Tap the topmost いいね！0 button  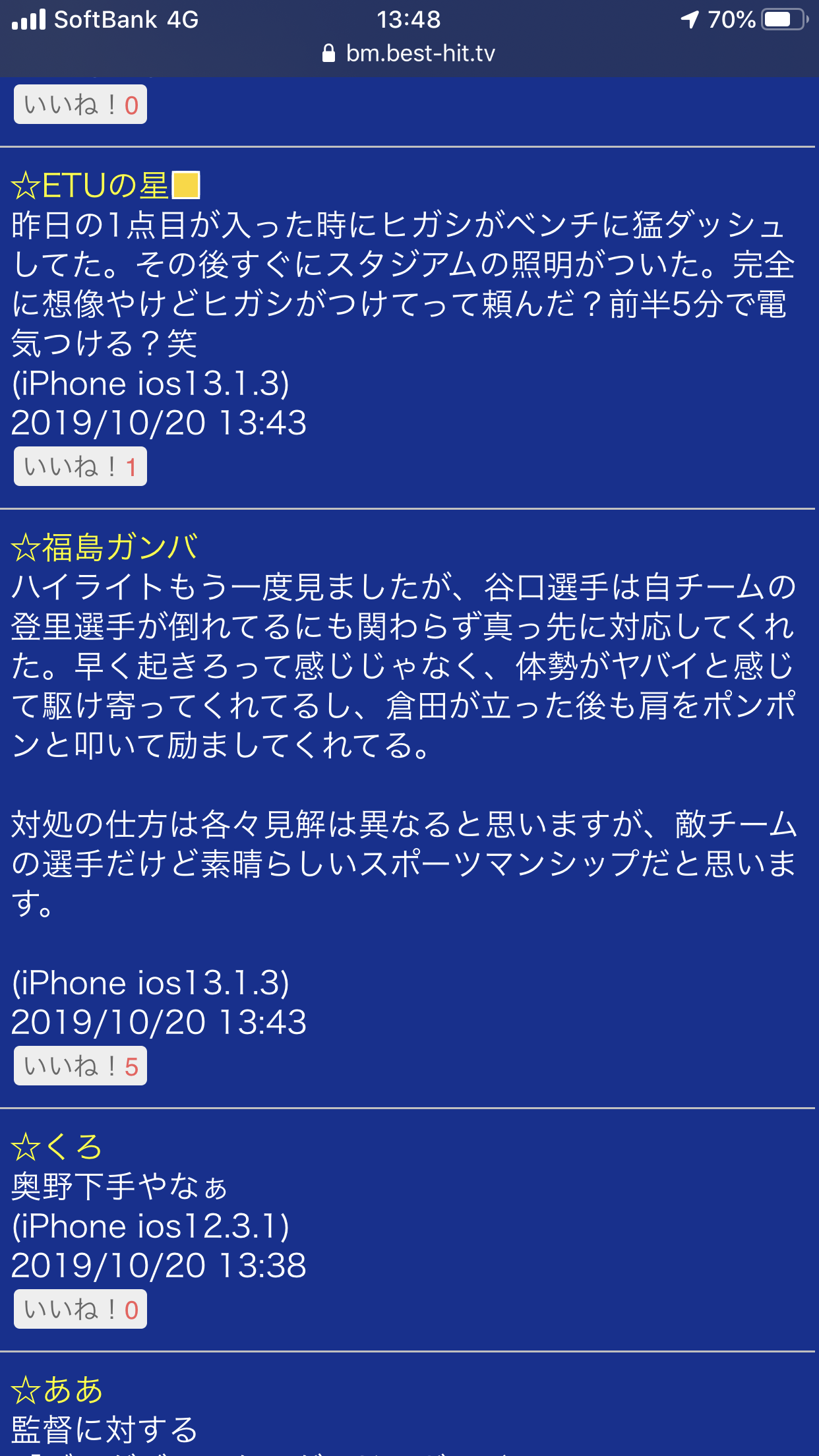pos(80,105)
